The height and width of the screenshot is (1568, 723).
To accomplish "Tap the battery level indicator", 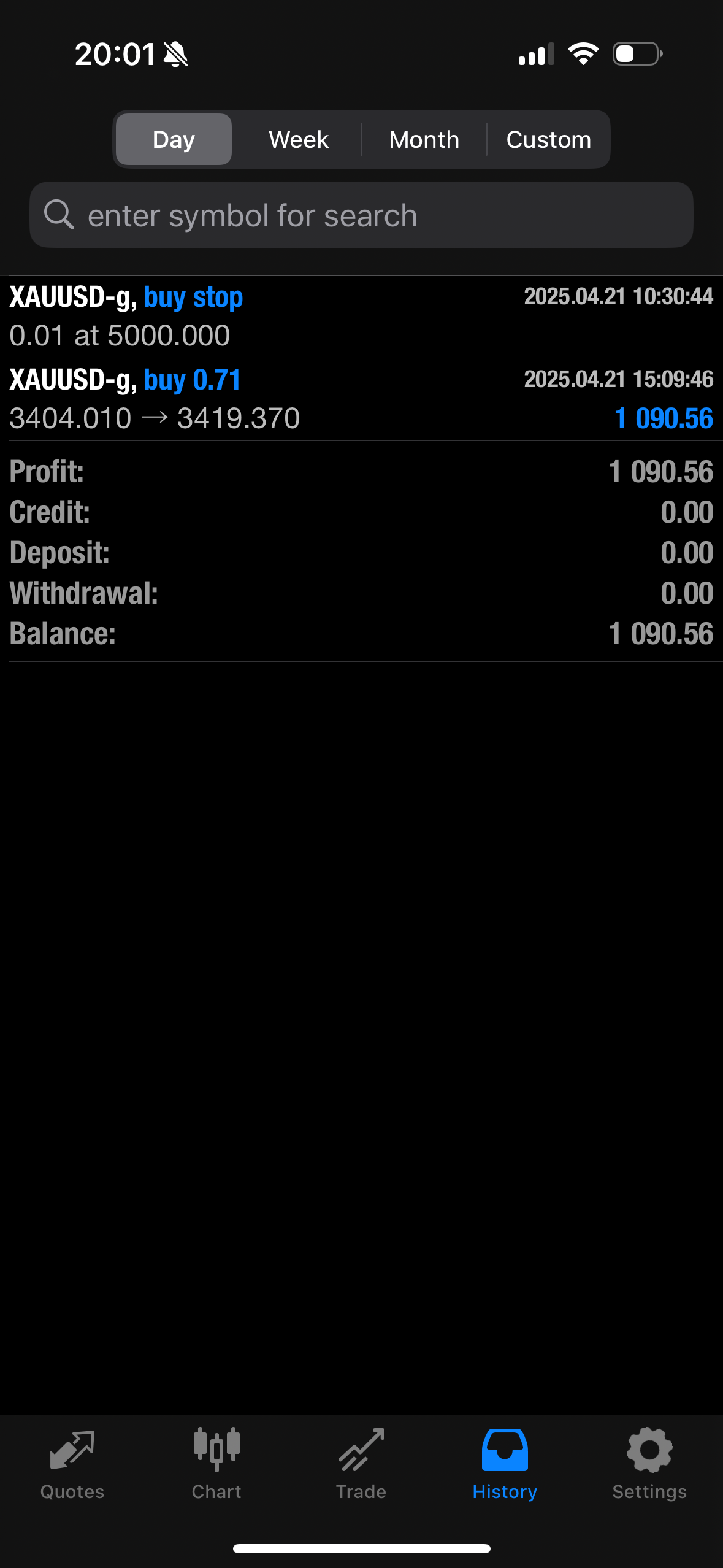I will [x=636, y=54].
